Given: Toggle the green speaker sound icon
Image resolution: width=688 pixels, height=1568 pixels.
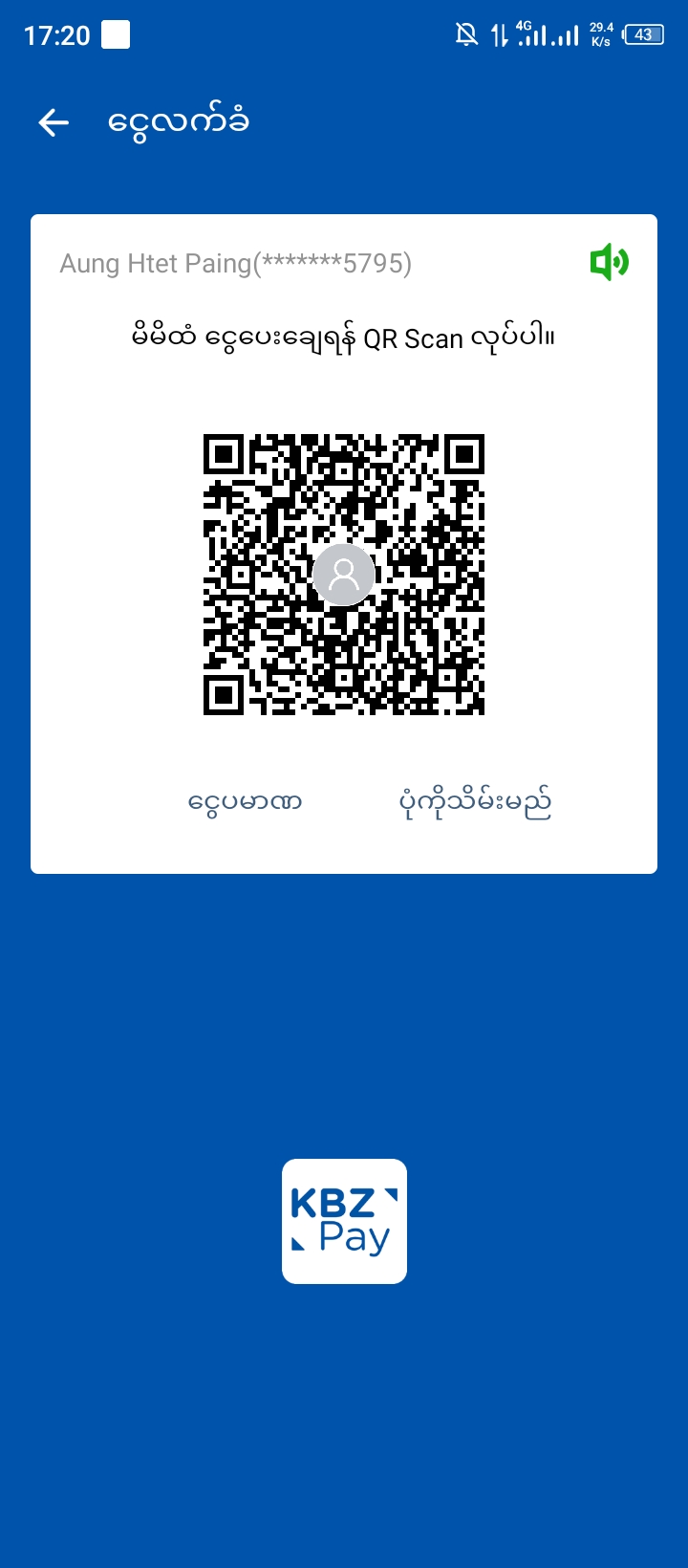Looking at the screenshot, I should [609, 262].
